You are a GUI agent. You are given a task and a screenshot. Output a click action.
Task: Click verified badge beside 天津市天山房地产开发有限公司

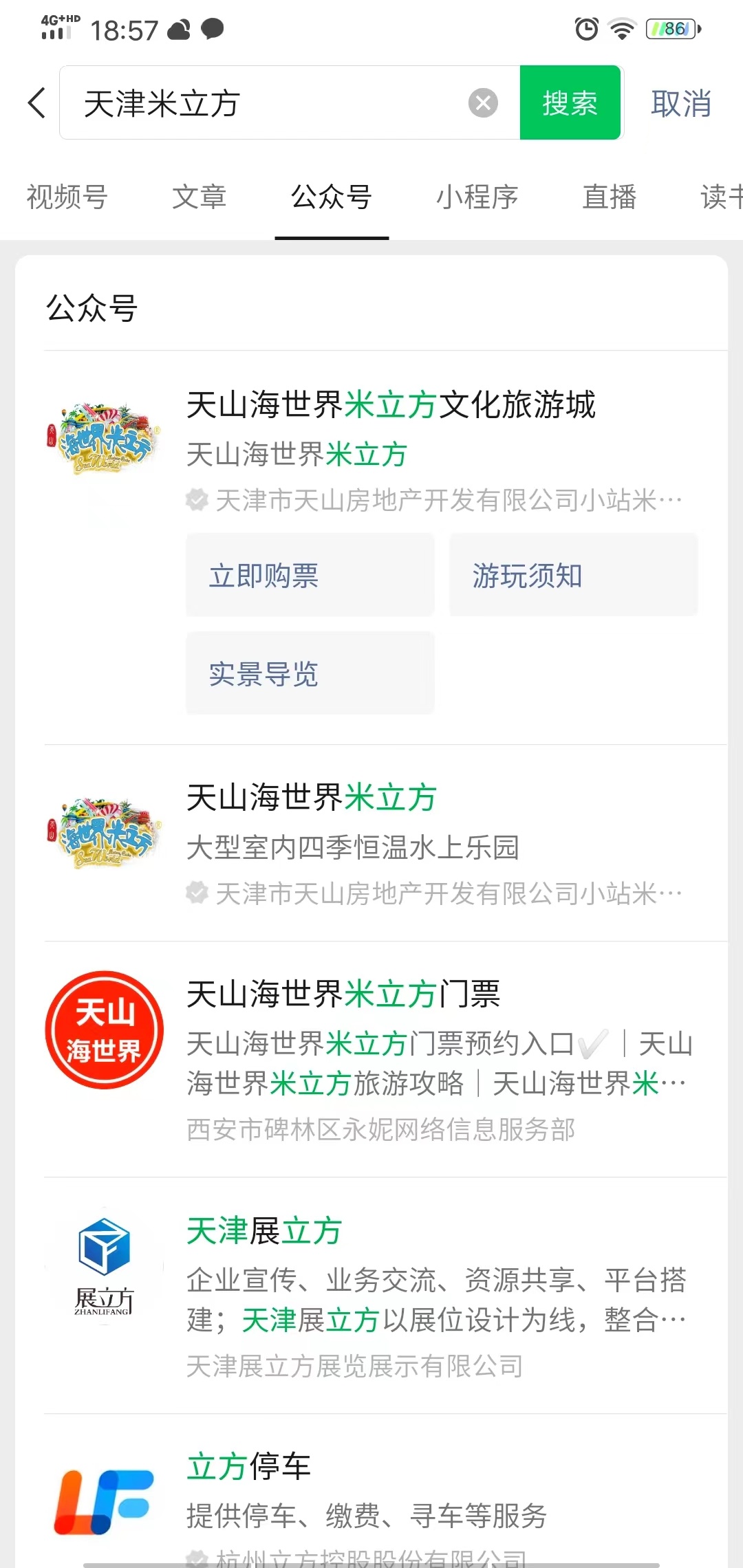coord(196,499)
